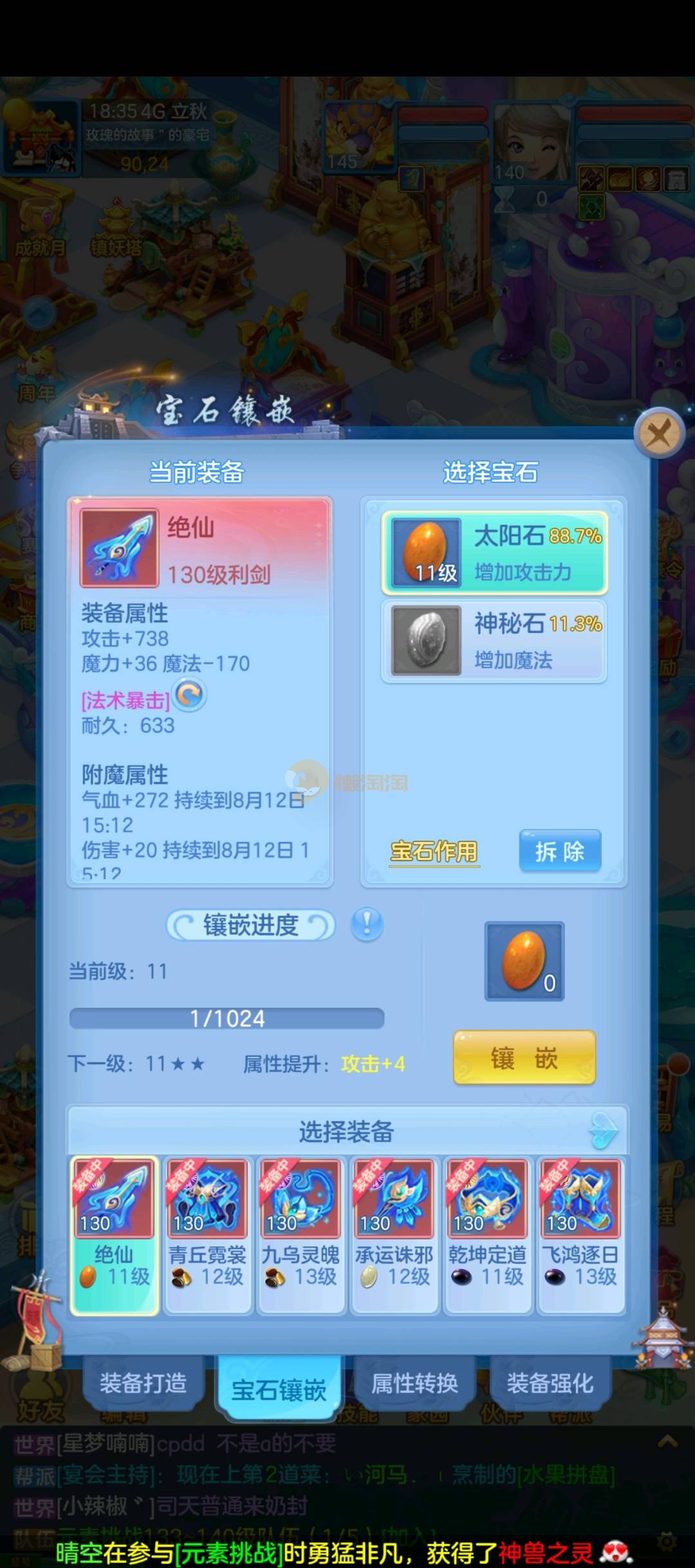The width and height of the screenshot is (695, 1568).
Task: Choose 九乌灵魄 equipment
Action: (x=301, y=1234)
